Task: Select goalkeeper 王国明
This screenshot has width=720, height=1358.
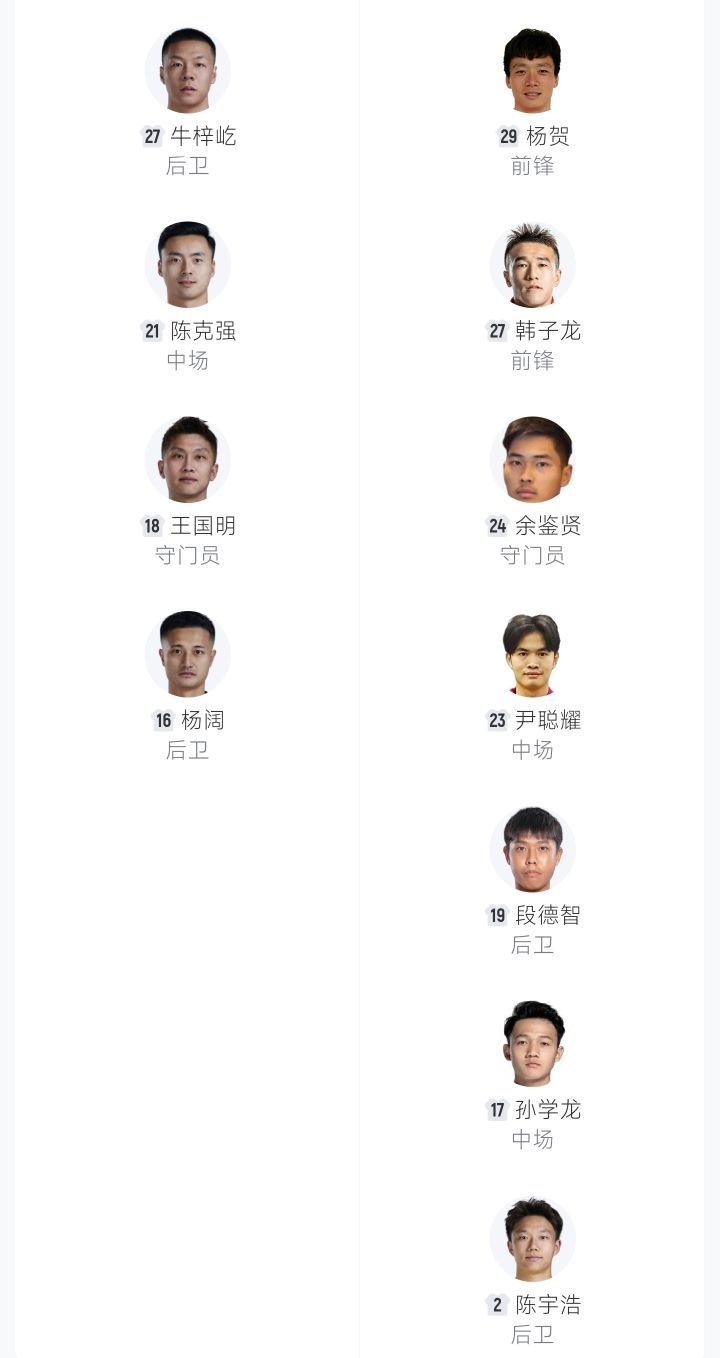Action: (x=188, y=461)
